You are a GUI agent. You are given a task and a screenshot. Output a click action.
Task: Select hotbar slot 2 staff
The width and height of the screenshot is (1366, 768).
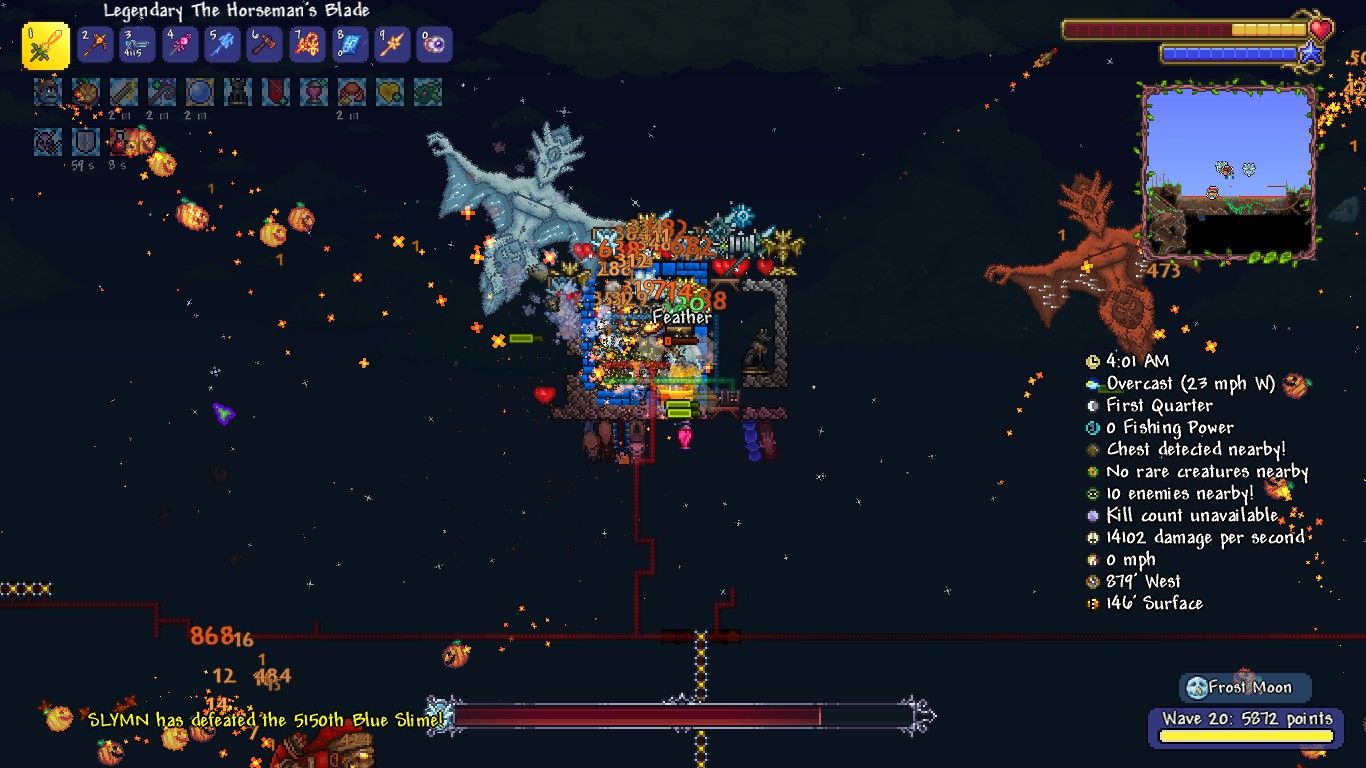[x=96, y=45]
